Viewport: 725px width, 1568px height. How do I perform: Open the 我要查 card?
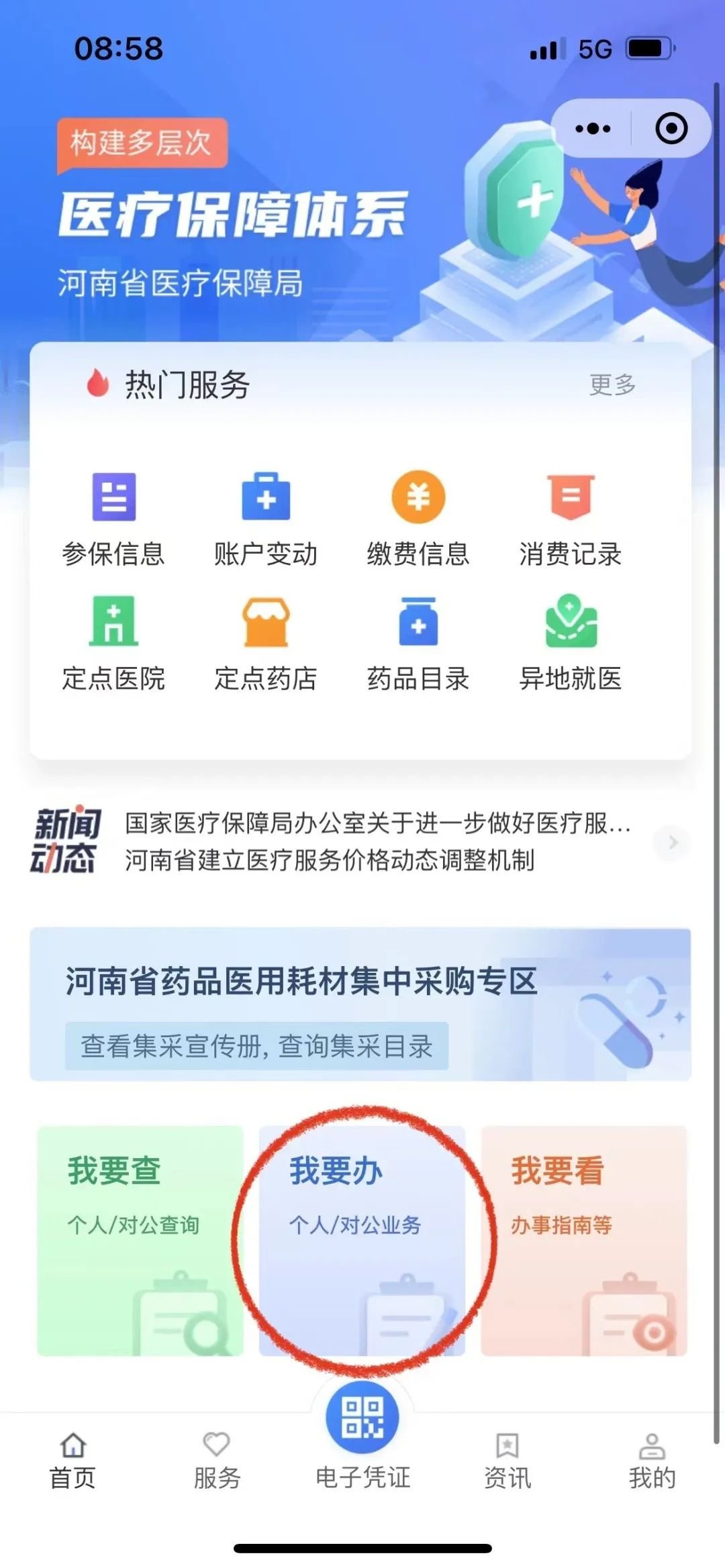(x=140, y=1240)
